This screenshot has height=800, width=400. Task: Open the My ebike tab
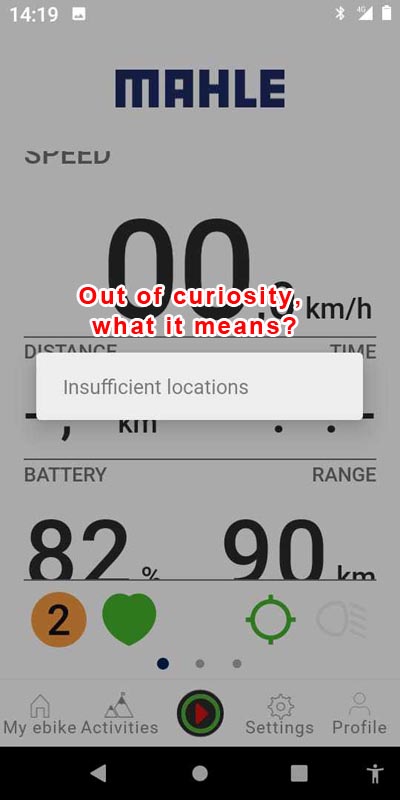click(x=40, y=714)
